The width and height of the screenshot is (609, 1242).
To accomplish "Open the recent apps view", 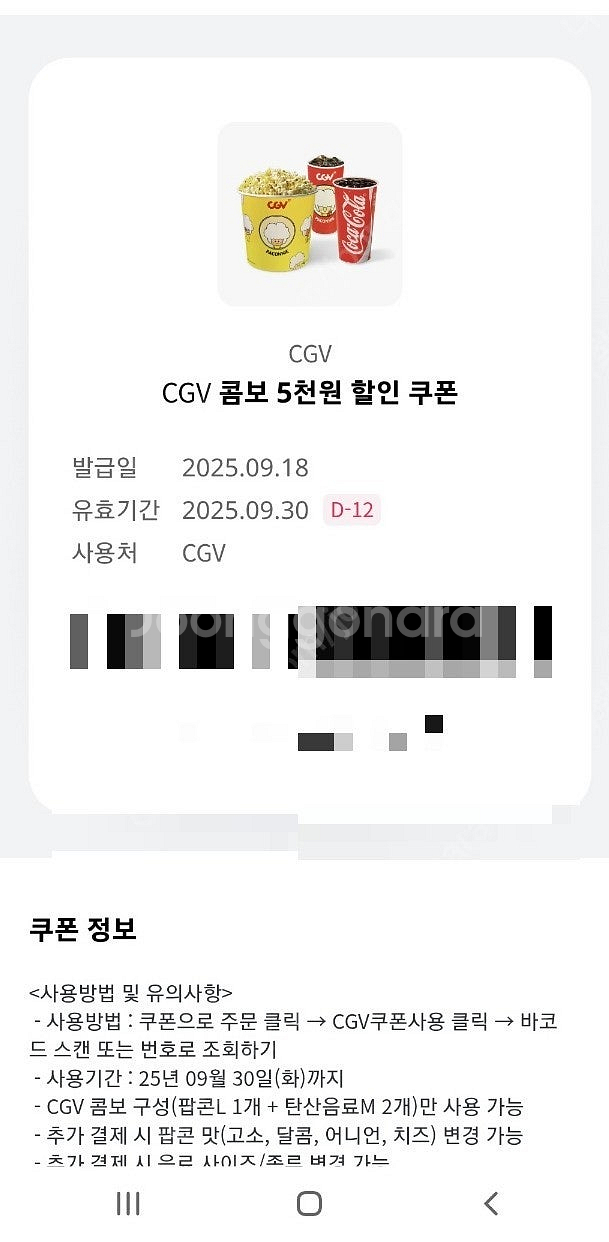I will click(x=128, y=1203).
